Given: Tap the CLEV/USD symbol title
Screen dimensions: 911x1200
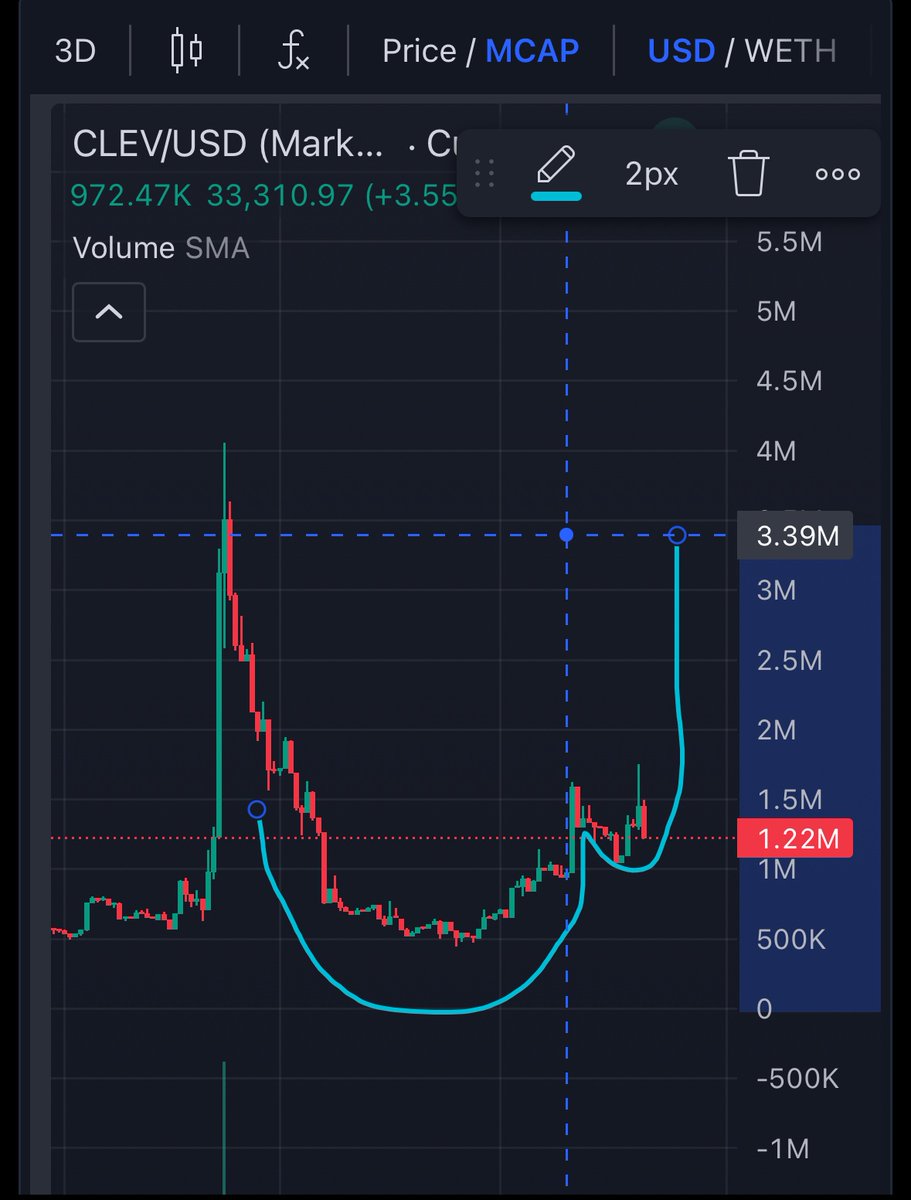Looking at the screenshot, I should (228, 144).
